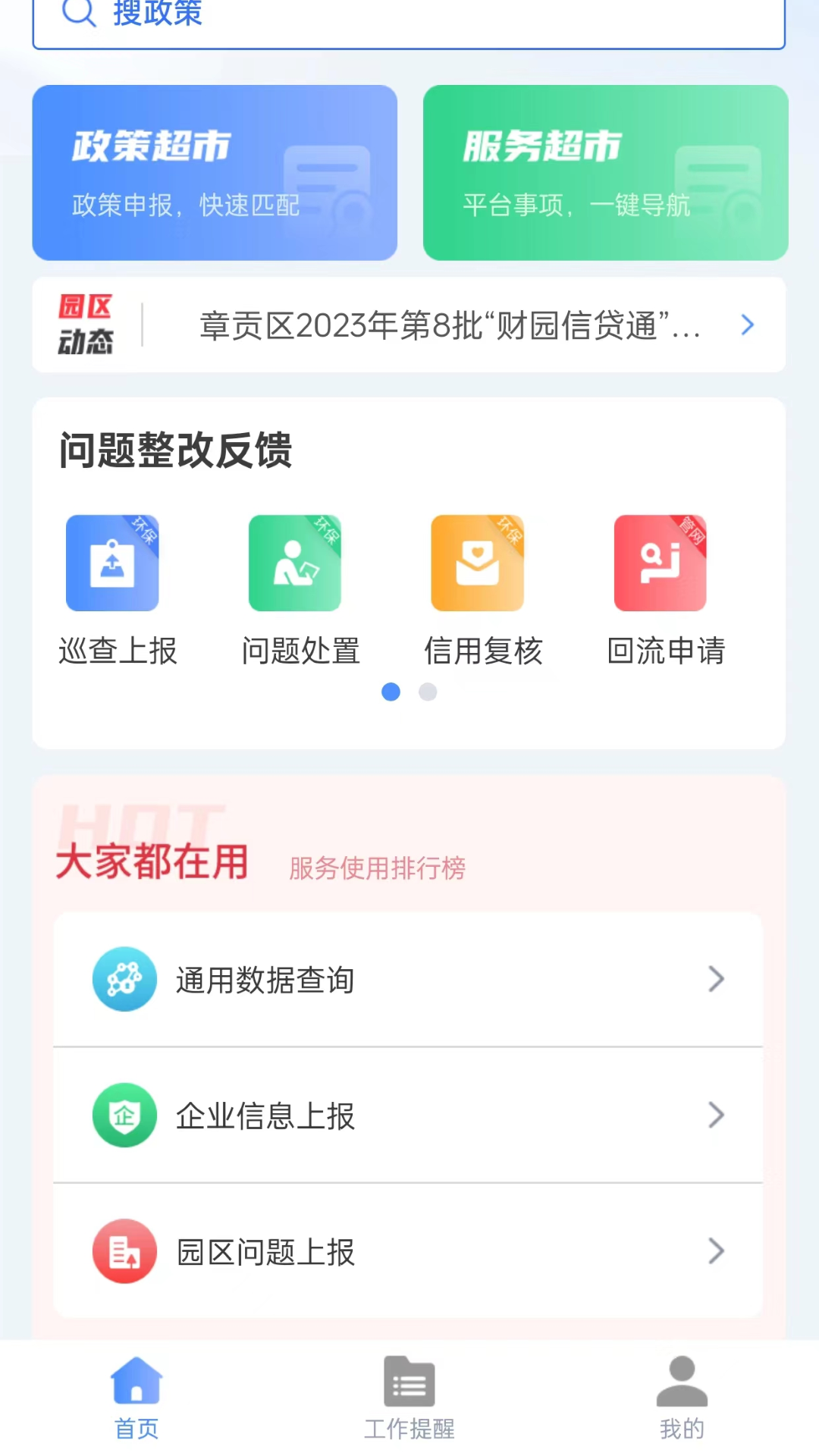Go to 企业信息上报
This screenshot has height=1456, width=819.
(408, 1116)
